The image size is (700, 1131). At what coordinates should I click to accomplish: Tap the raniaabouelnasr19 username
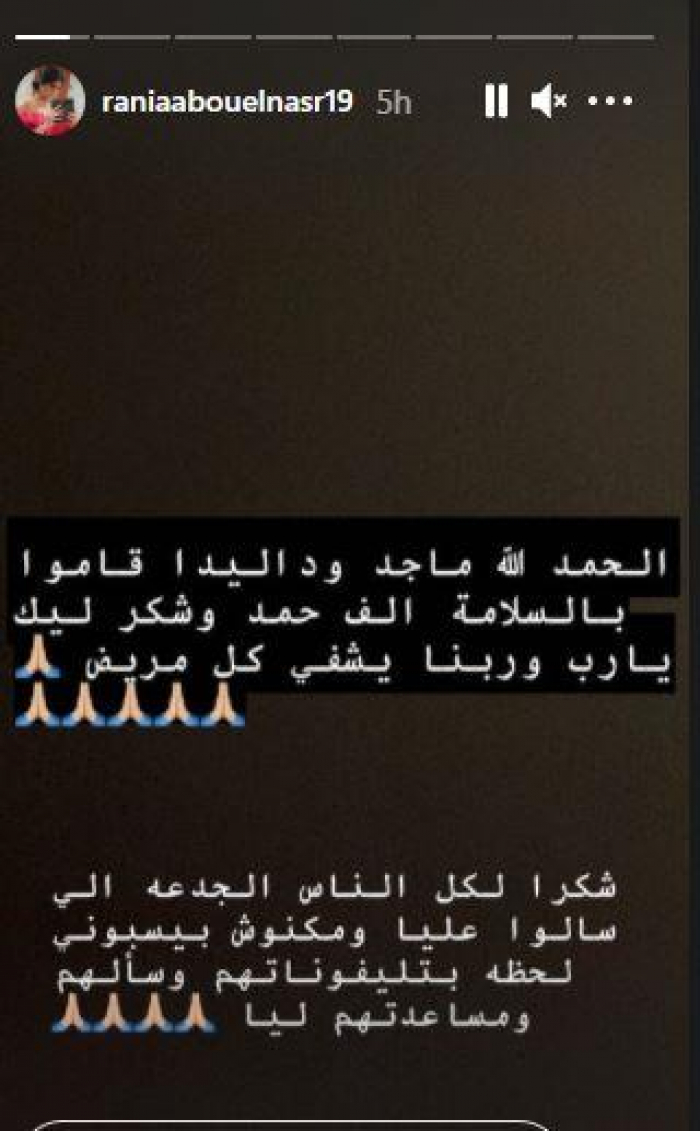coord(227,102)
